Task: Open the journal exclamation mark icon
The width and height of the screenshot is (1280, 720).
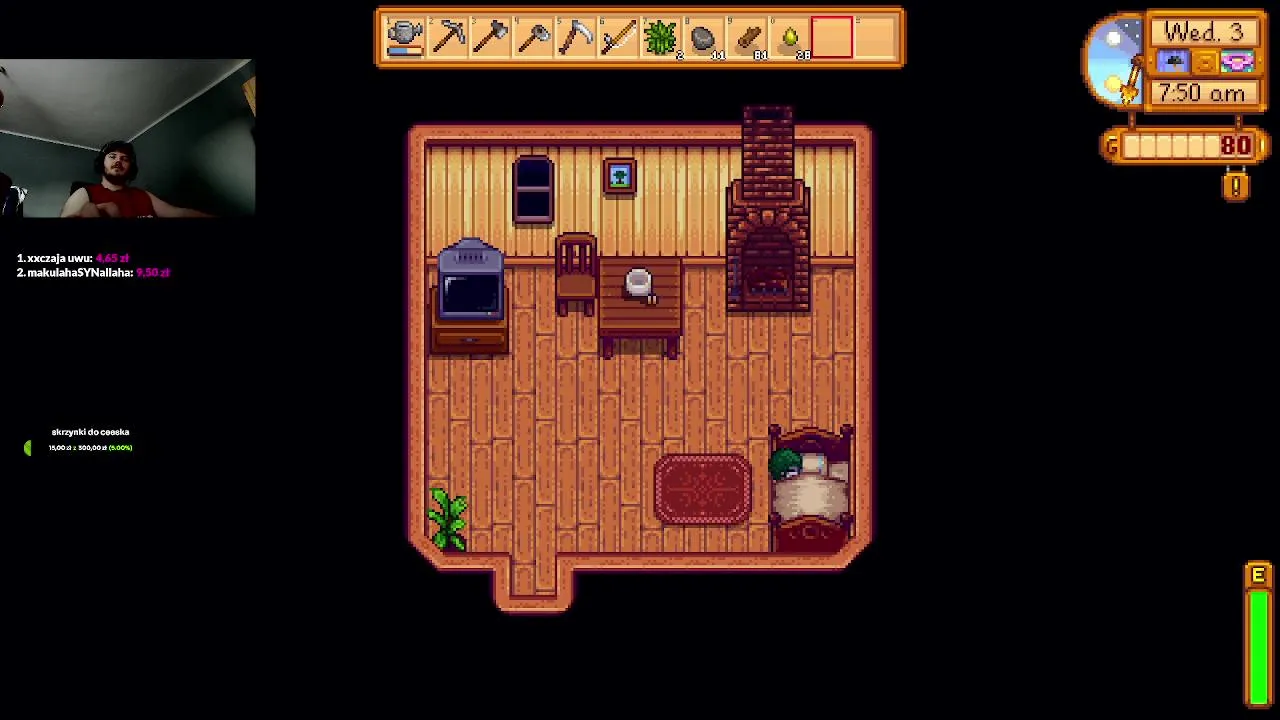Action: click(x=1236, y=186)
